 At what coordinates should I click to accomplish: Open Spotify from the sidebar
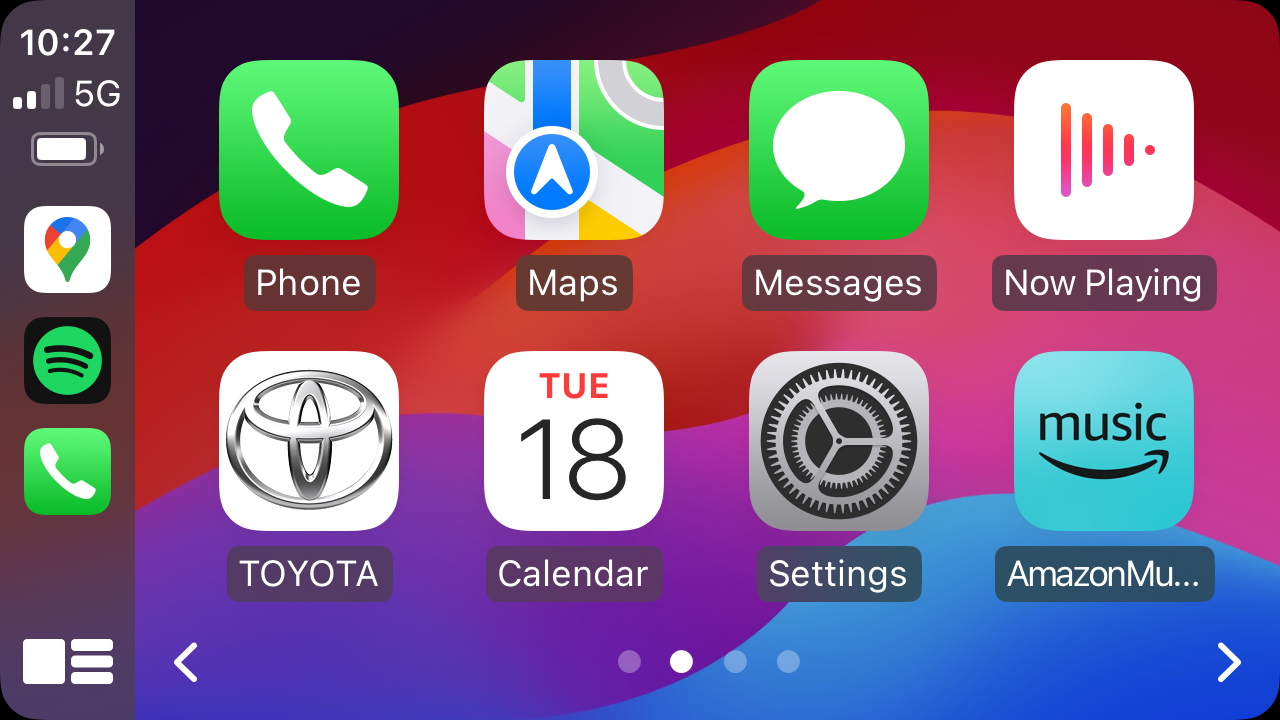click(68, 360)
